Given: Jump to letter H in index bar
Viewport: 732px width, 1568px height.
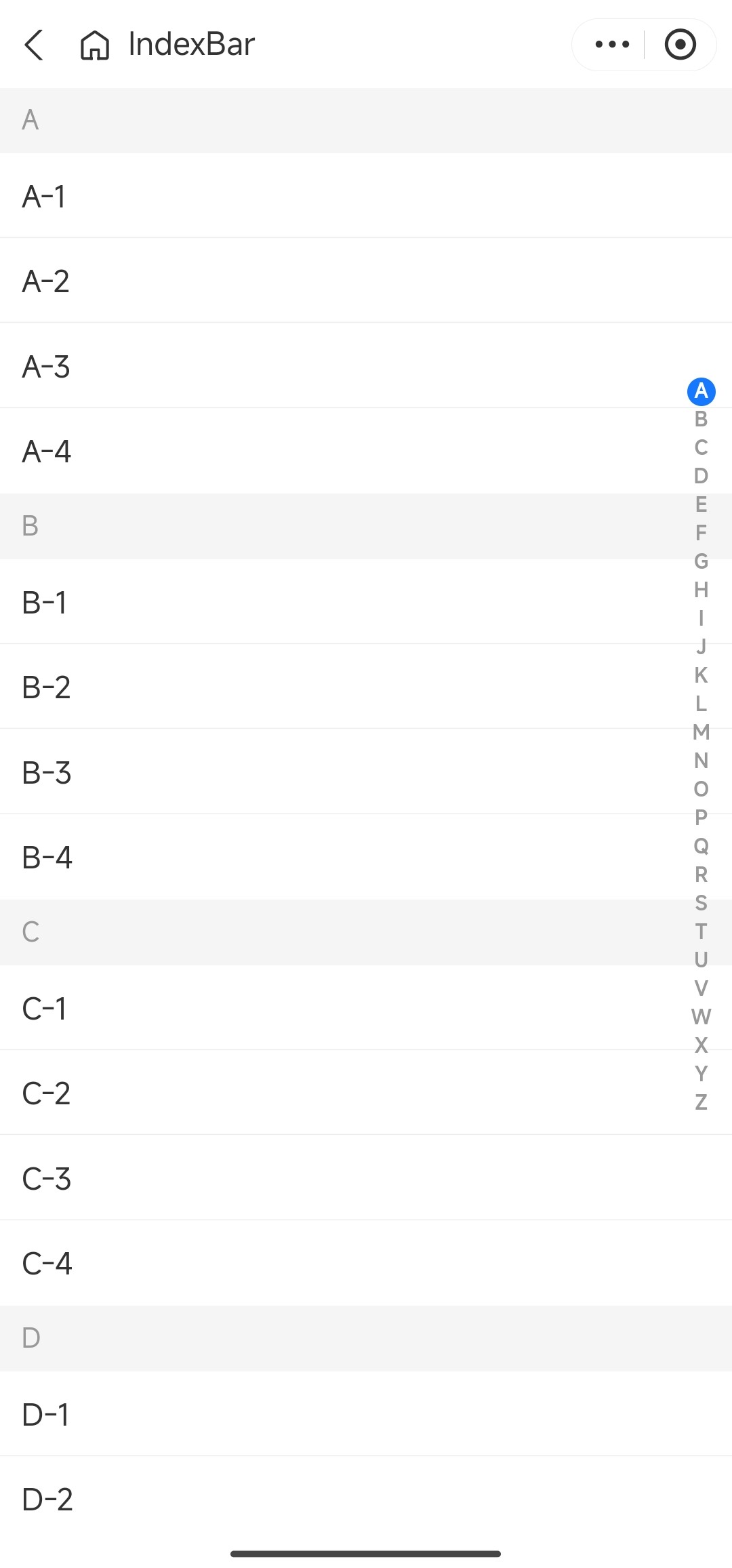Looking at the screenshot, I should (701, 590).
